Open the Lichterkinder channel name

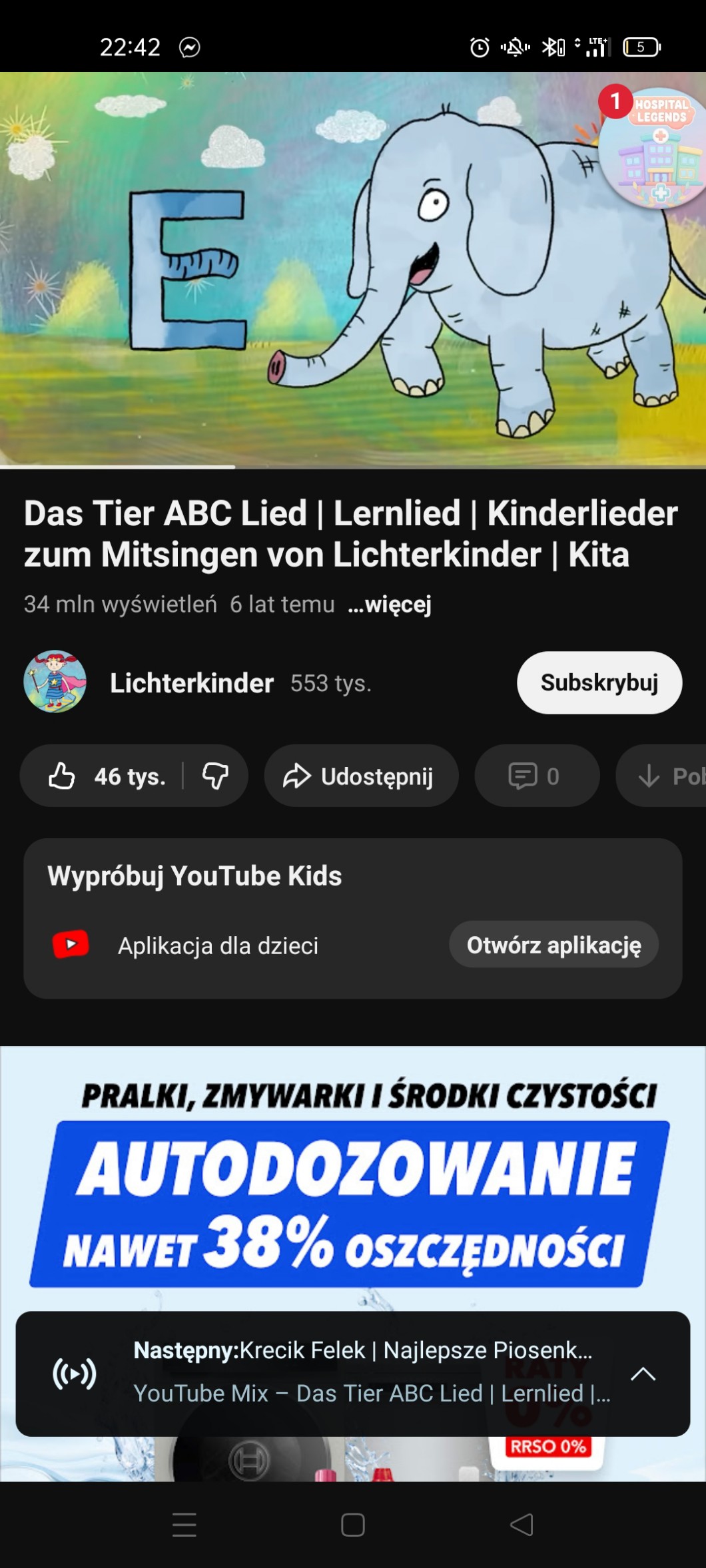(192, 683)
